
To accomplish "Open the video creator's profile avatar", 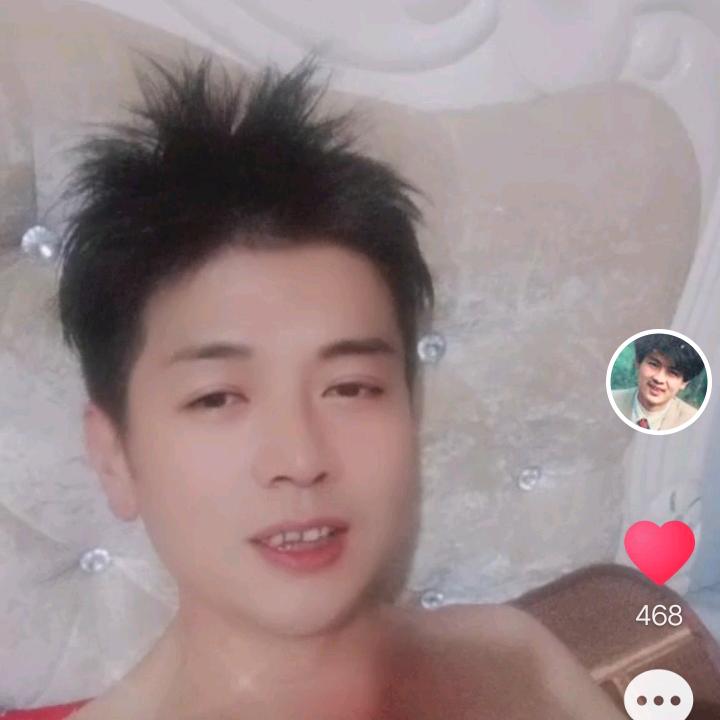I will click(x=658, y=381).
